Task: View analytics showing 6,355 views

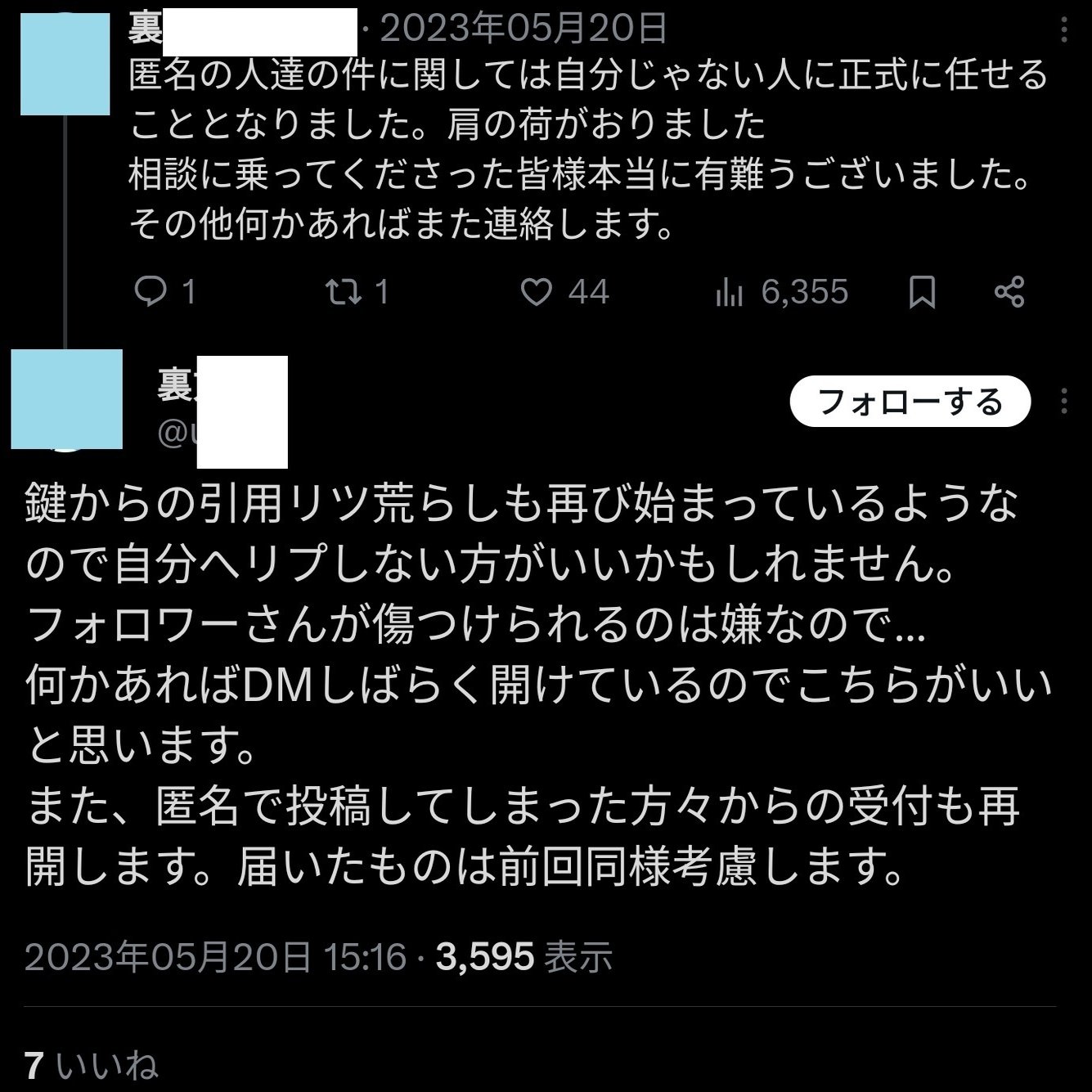Action: pos(729,292)
